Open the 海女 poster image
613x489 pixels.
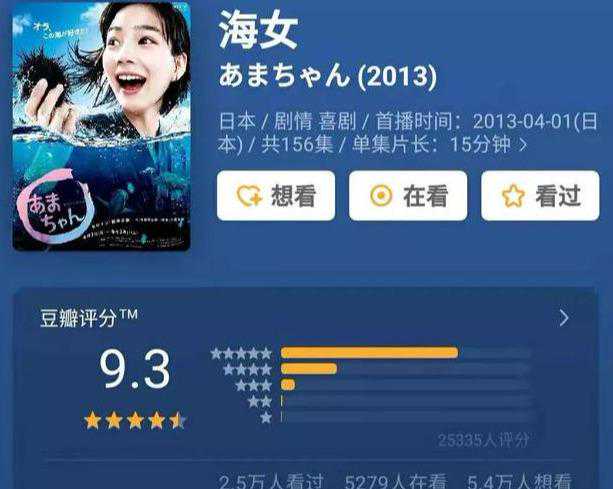tap(103, 125)
